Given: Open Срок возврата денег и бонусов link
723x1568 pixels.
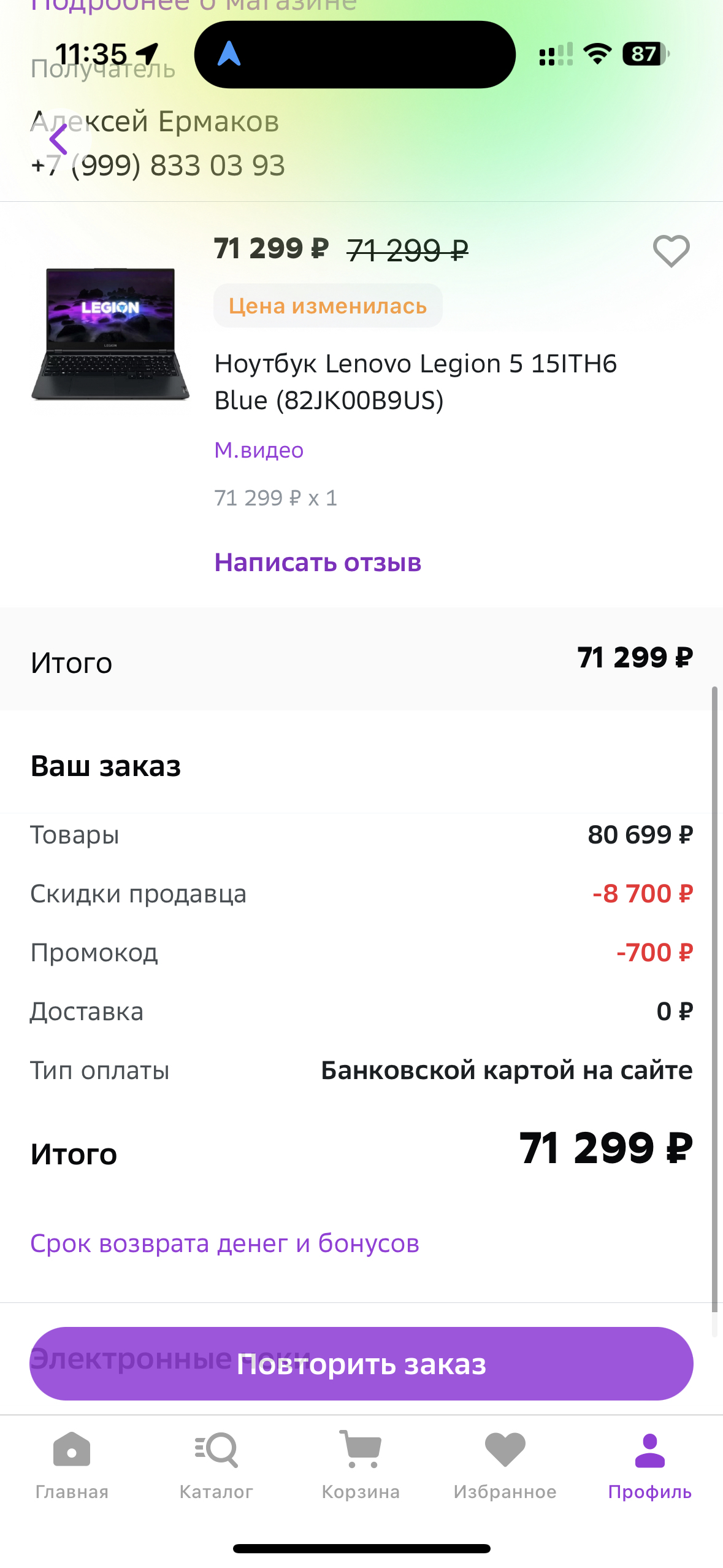Looking at the screenshot, I should point(224,1243).
